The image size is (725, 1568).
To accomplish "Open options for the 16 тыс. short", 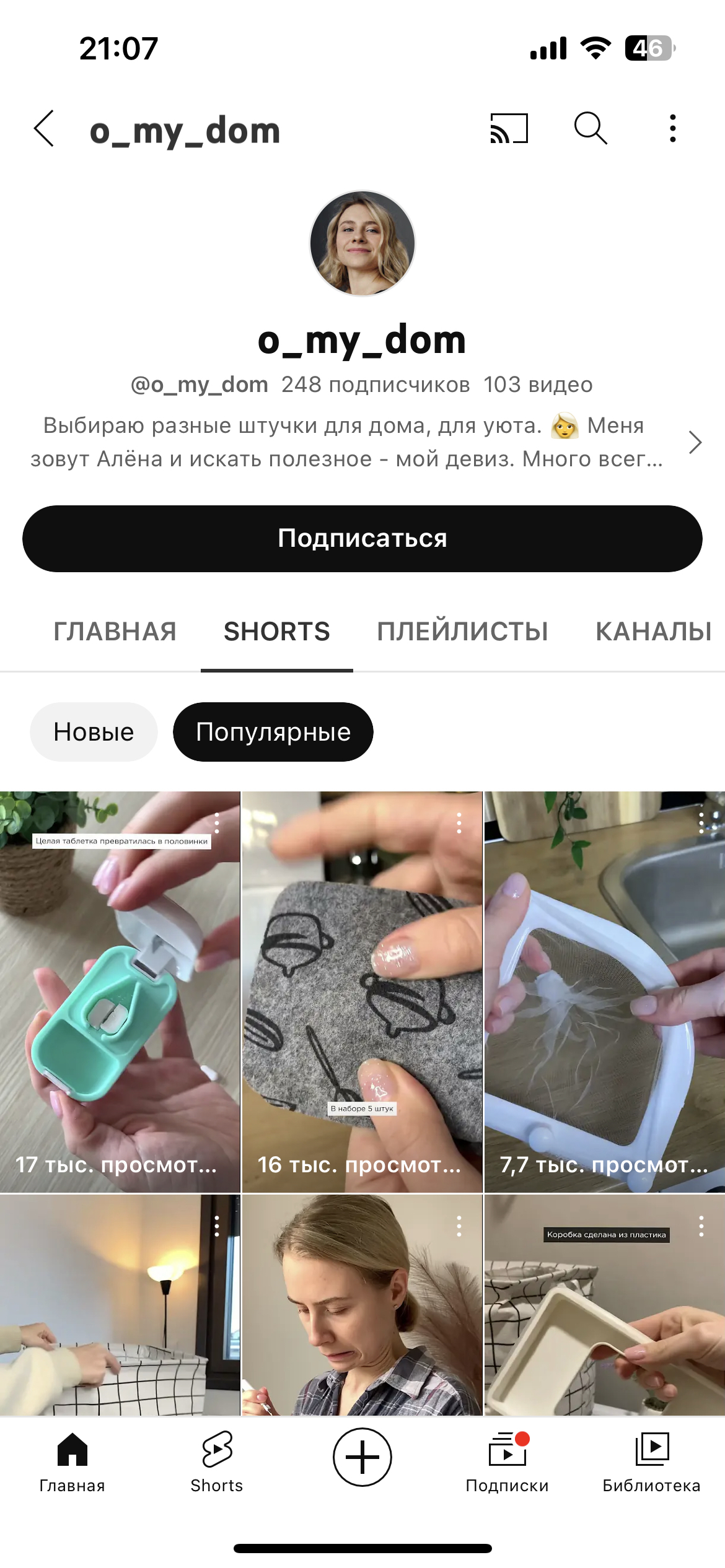I will 459,823.
